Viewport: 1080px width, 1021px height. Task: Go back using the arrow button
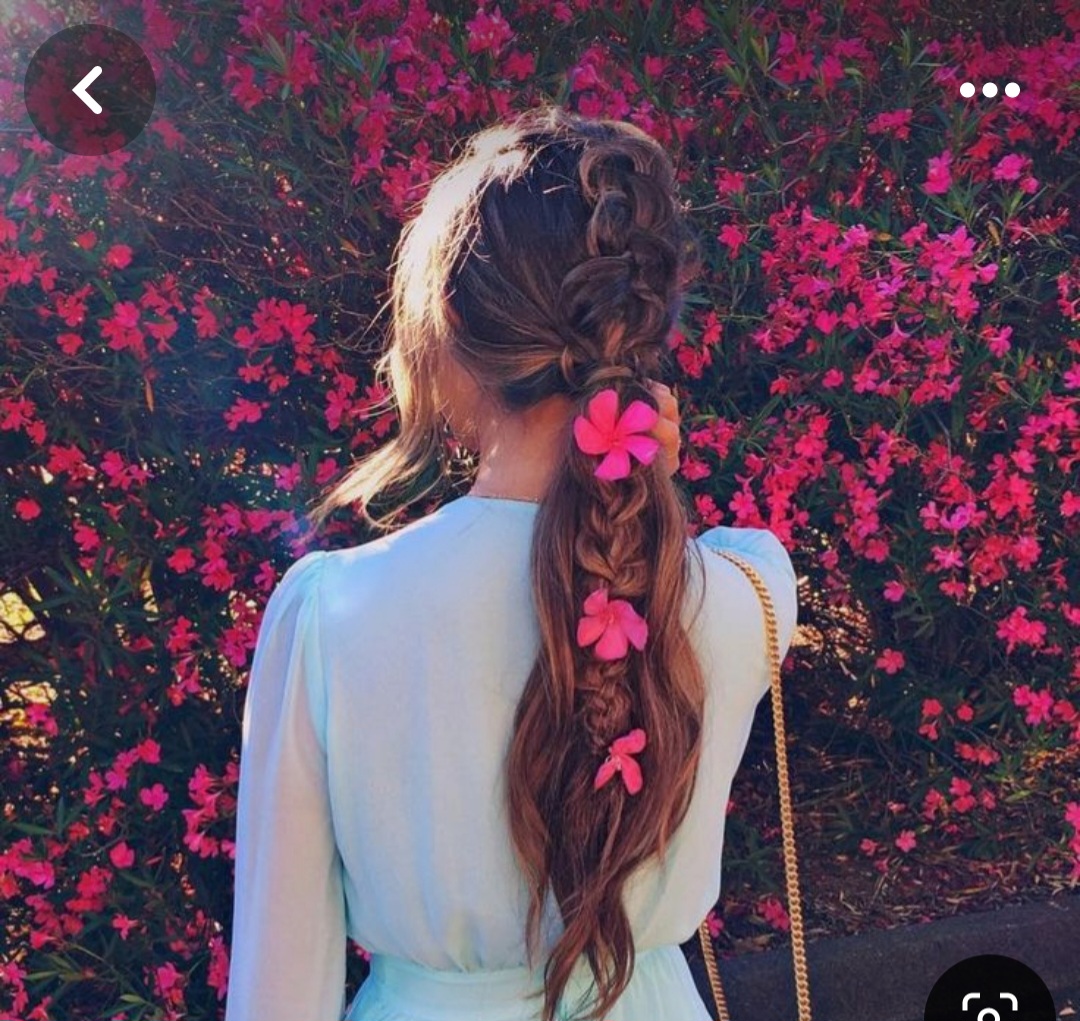tap(89, 90)
